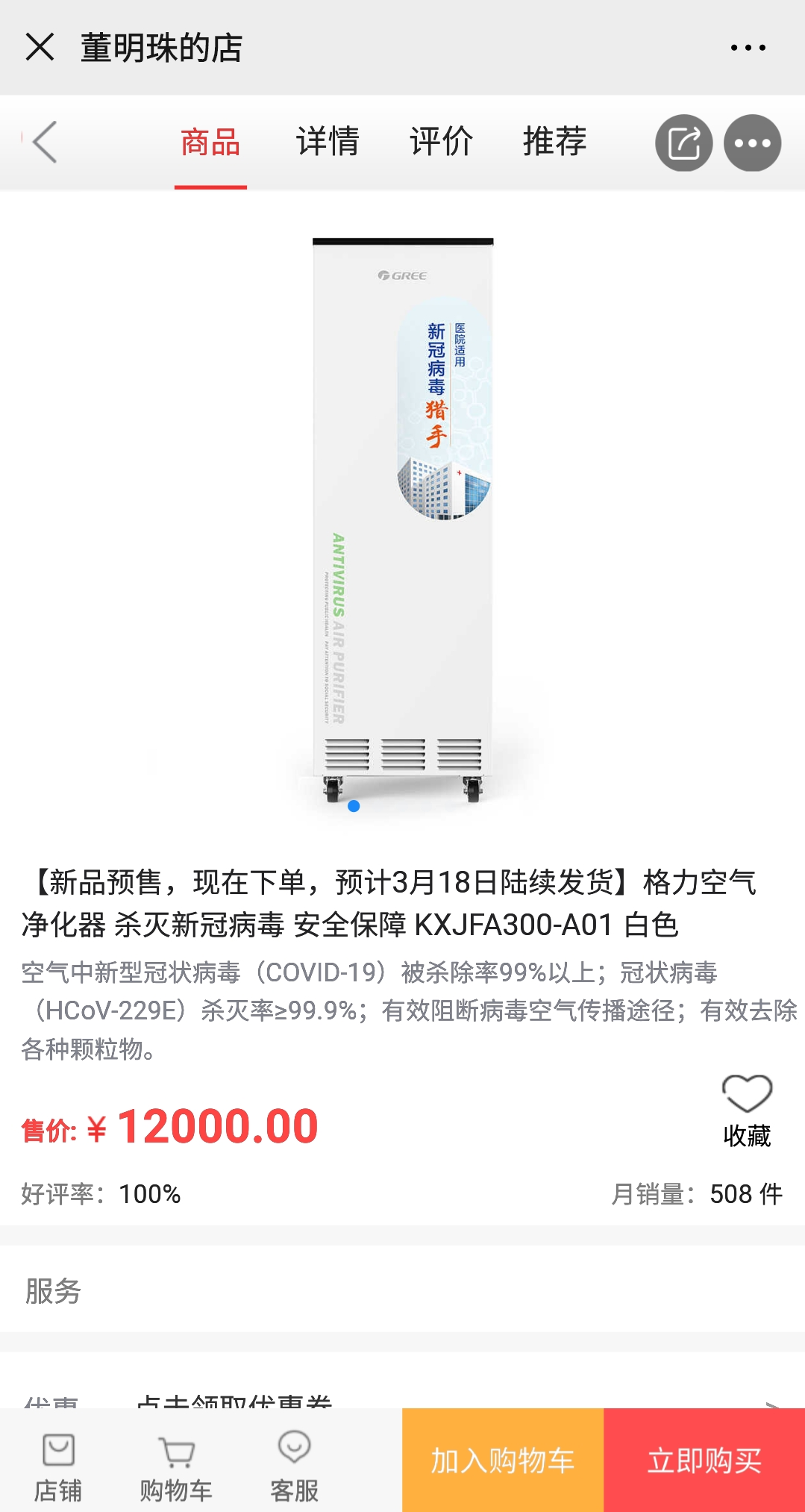Share this product via share icon
Screen dimensions: 805x1512
[683, 143]
